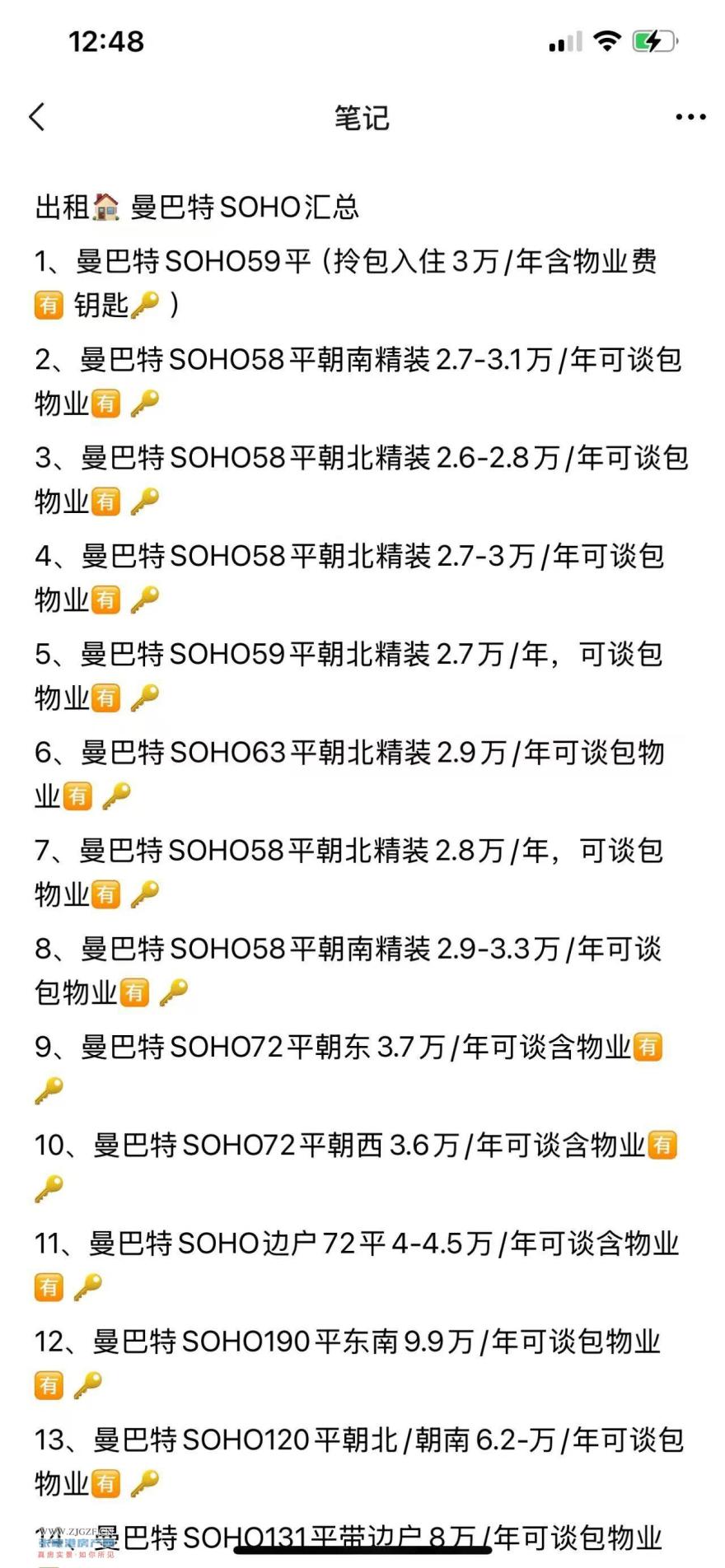The width and height of the screenshot is (725, 1568).
Task: Open the three-dot overflow menu
Action: [x=690, y=117]
